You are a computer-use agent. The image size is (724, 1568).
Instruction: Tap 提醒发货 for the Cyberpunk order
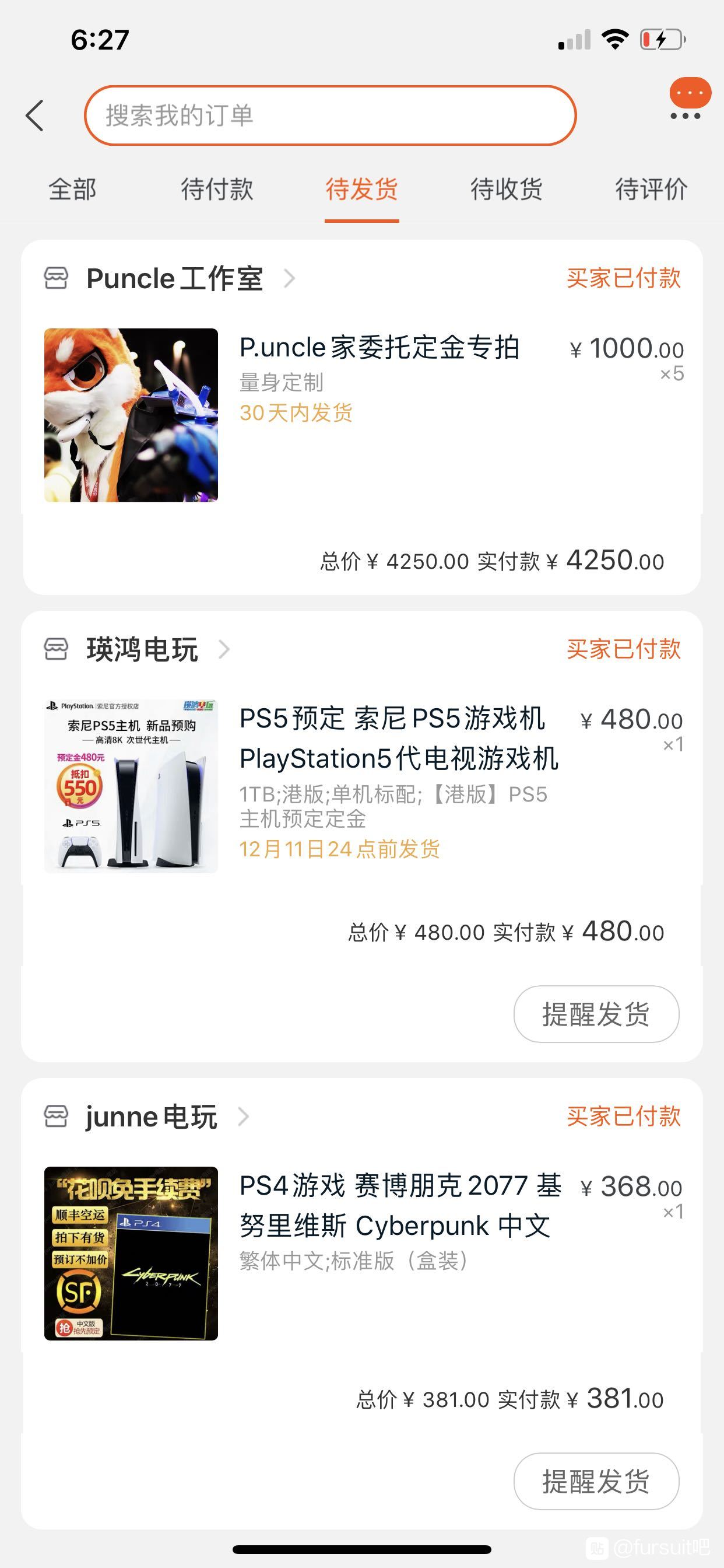(x=596, y=1481)
